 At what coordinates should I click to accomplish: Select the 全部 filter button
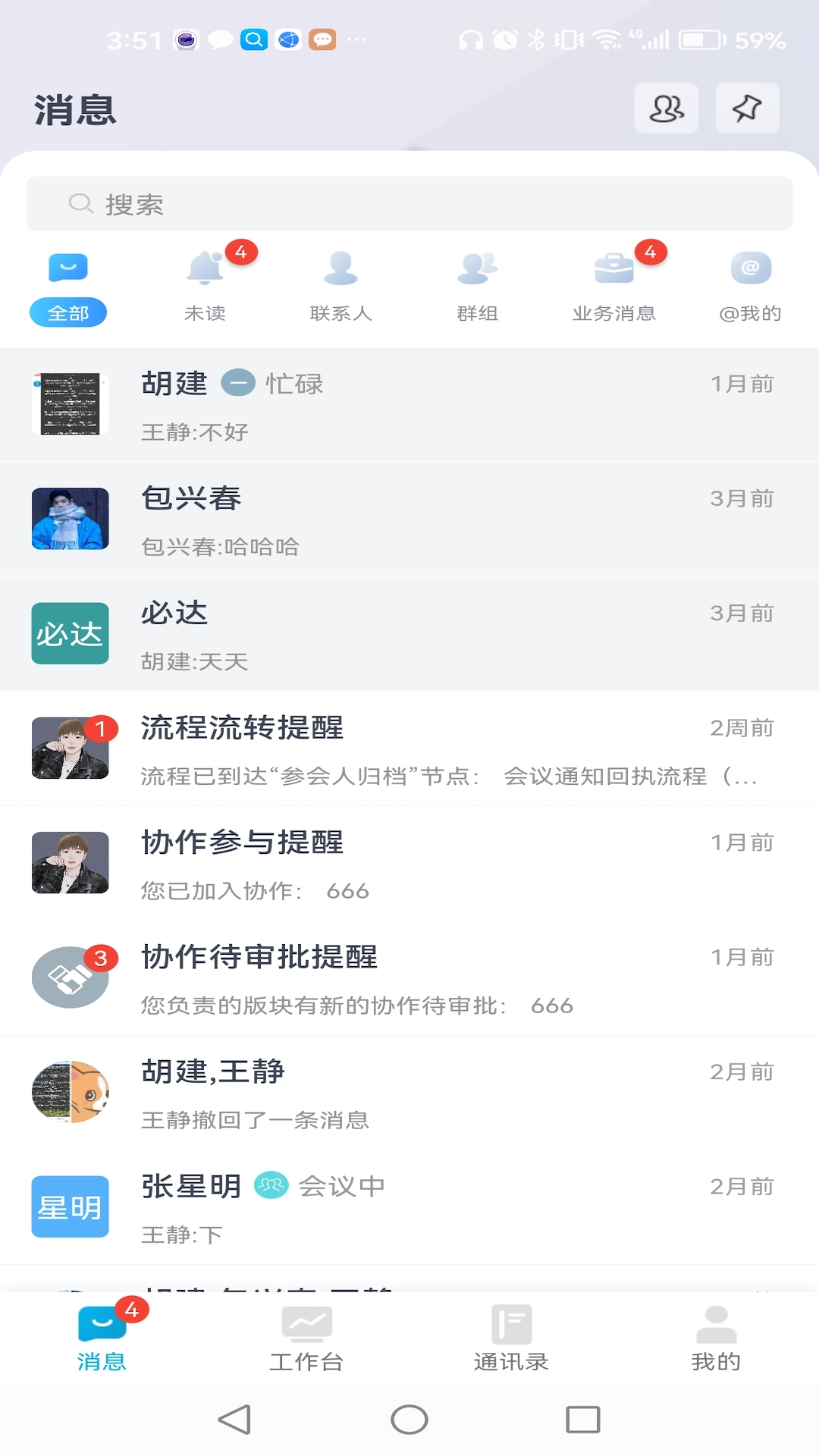[69, 312]
